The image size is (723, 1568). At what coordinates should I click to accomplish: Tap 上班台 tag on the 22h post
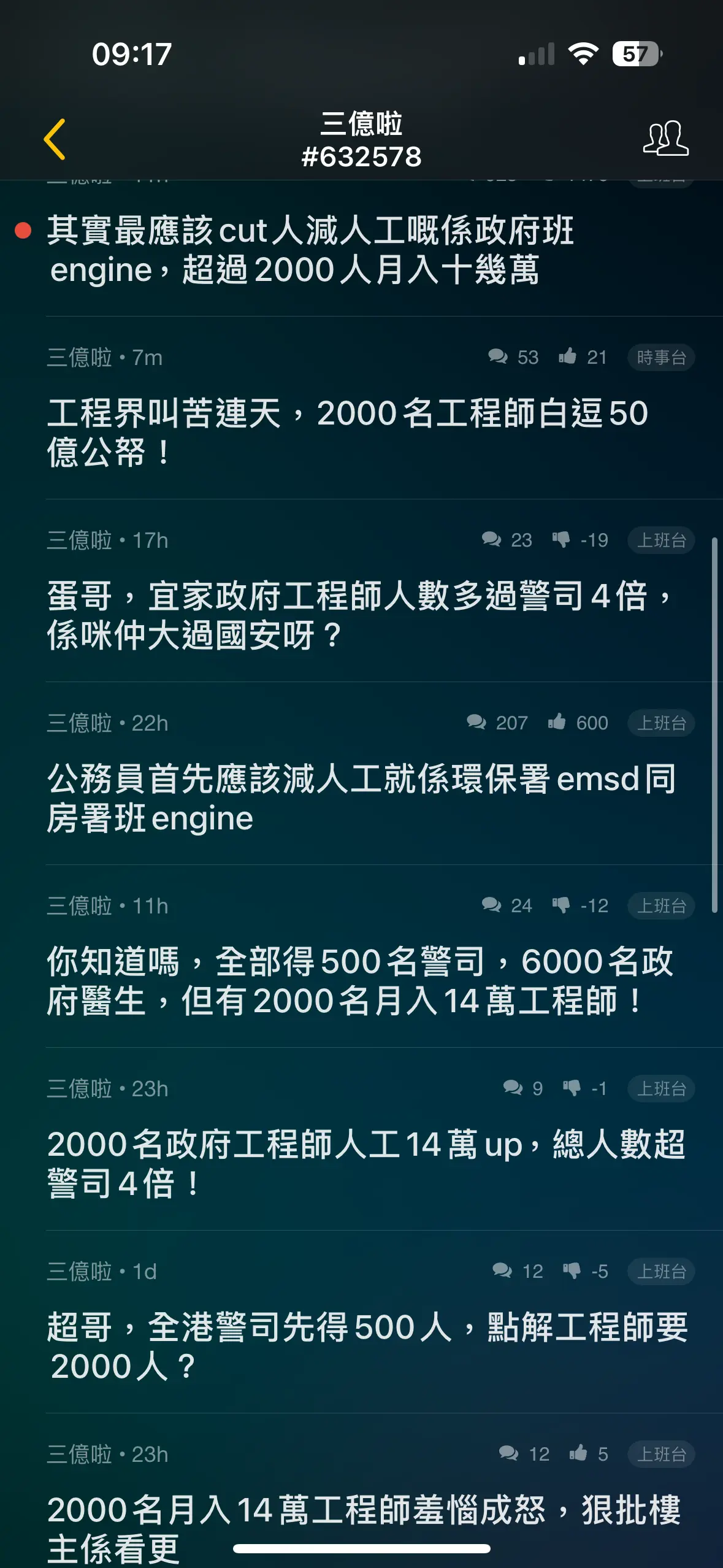pyautogui.click(x=661, y=723)
